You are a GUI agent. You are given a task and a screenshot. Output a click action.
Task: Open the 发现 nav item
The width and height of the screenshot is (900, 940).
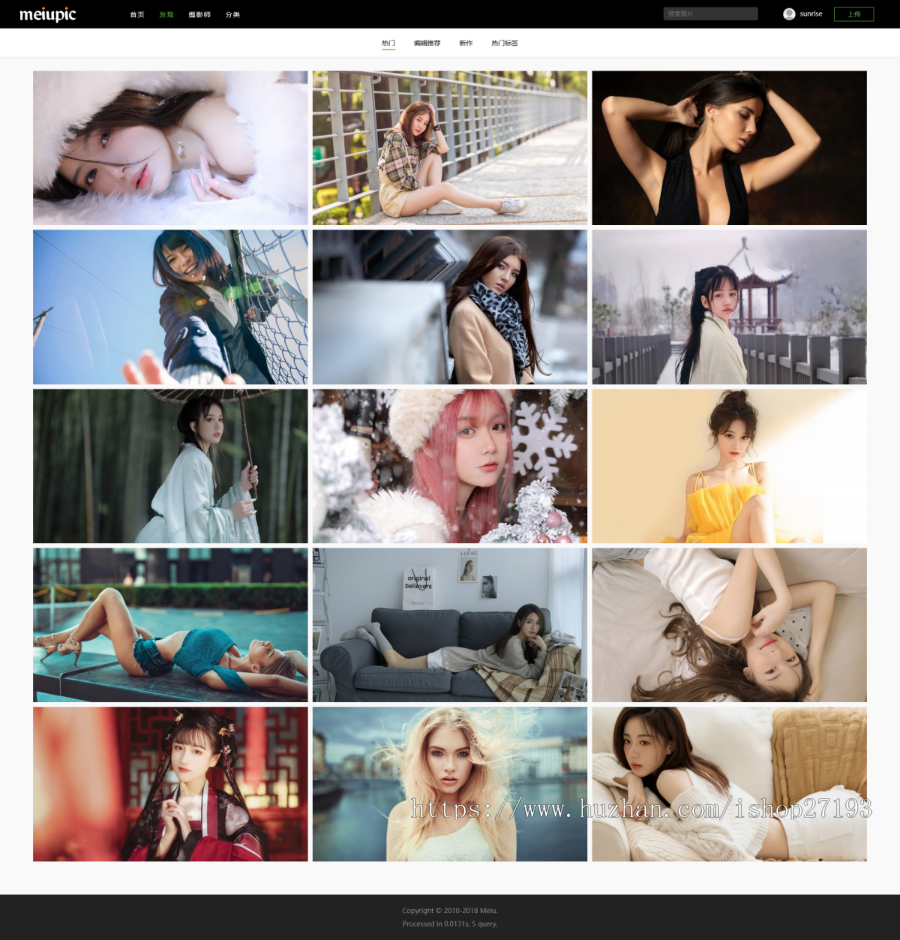(166, 15)
